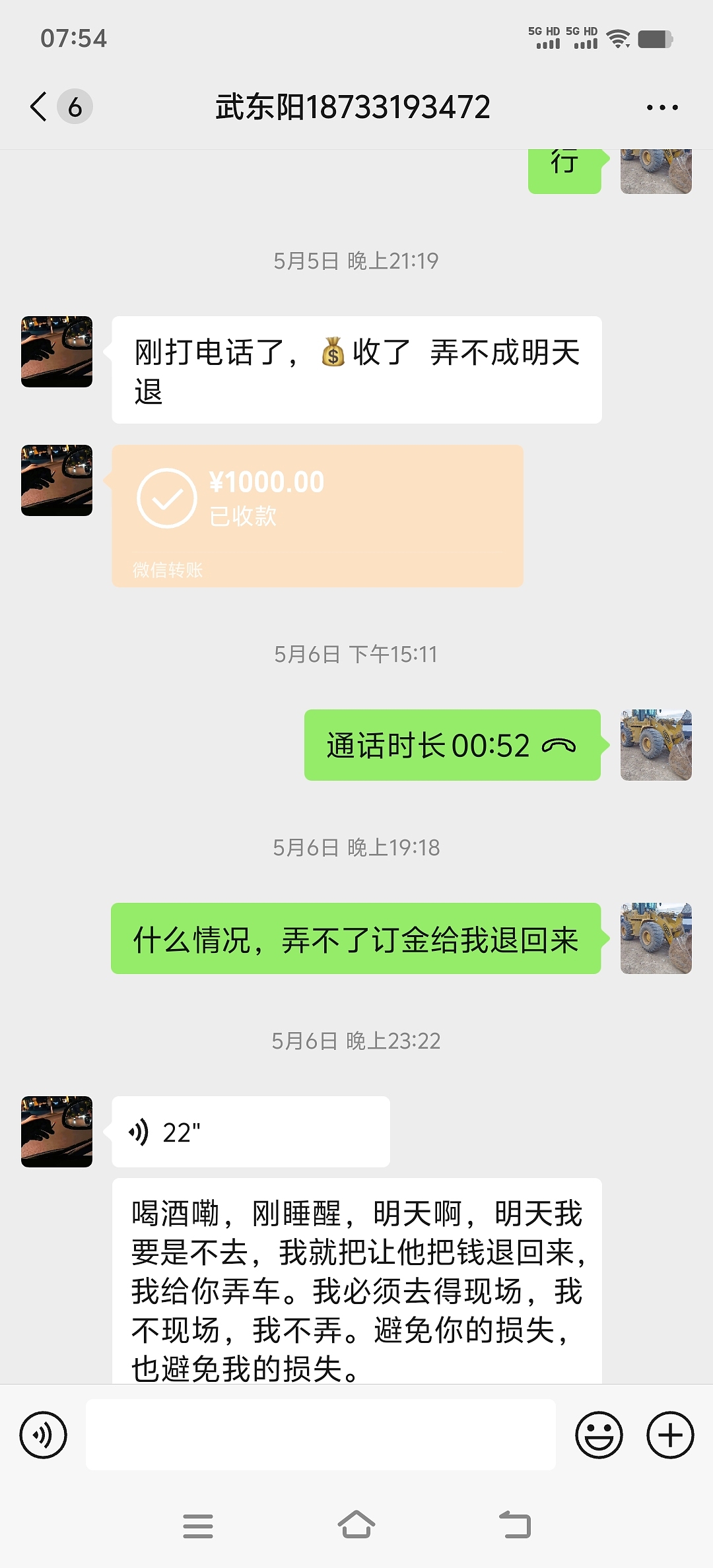
Task: Open the system recent apps menu
Action: [197, 1526]
